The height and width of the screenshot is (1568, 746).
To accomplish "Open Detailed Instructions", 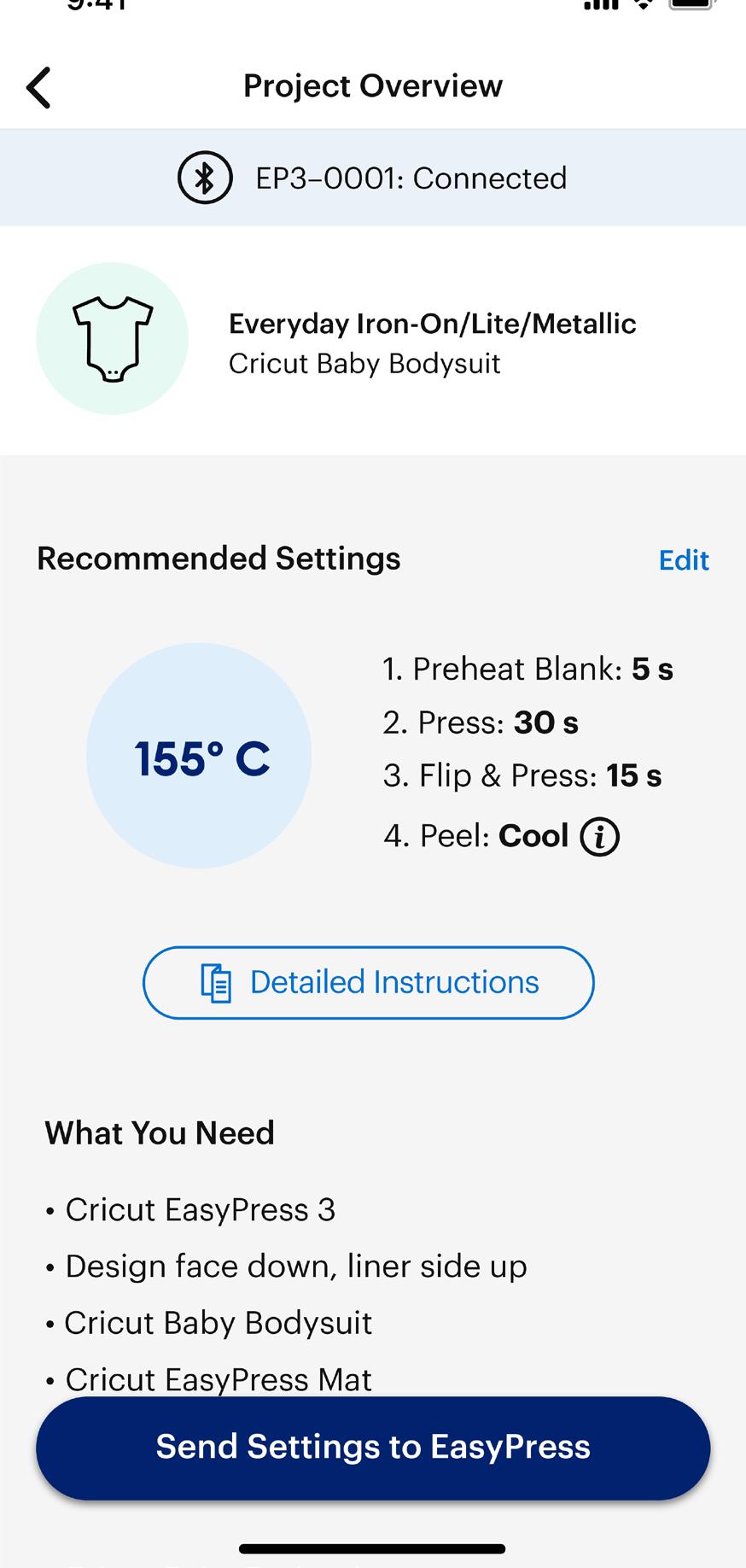I will coord(369,982).
